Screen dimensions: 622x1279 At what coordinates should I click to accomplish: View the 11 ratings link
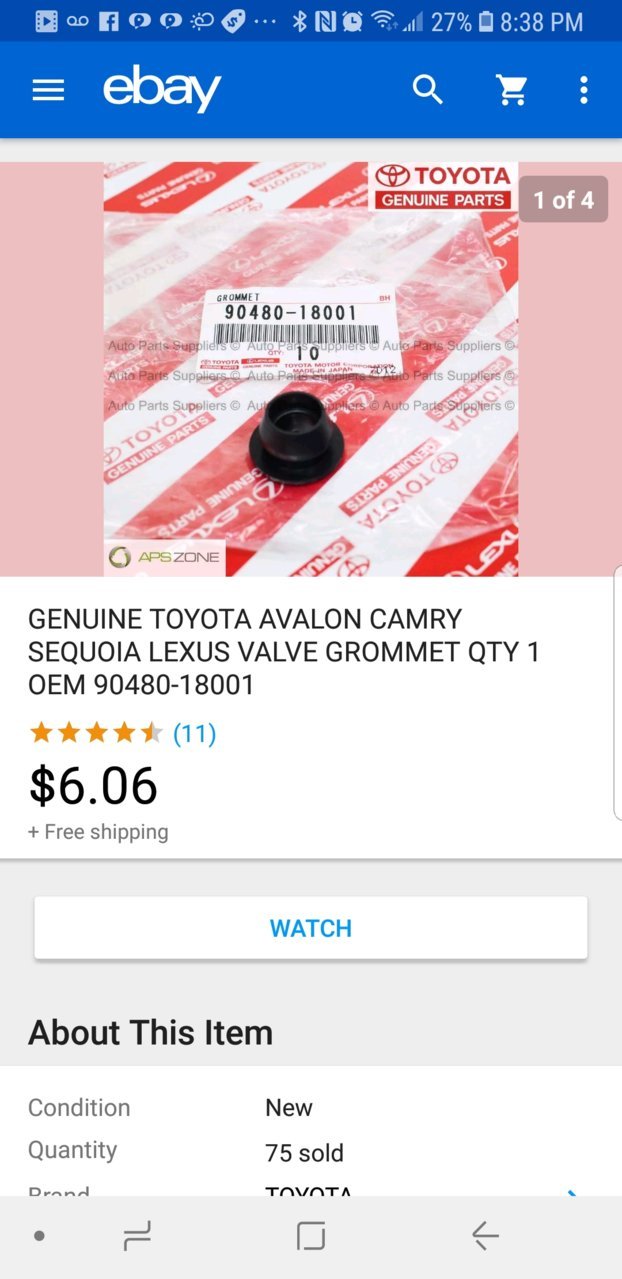click(x=195, y=734)
